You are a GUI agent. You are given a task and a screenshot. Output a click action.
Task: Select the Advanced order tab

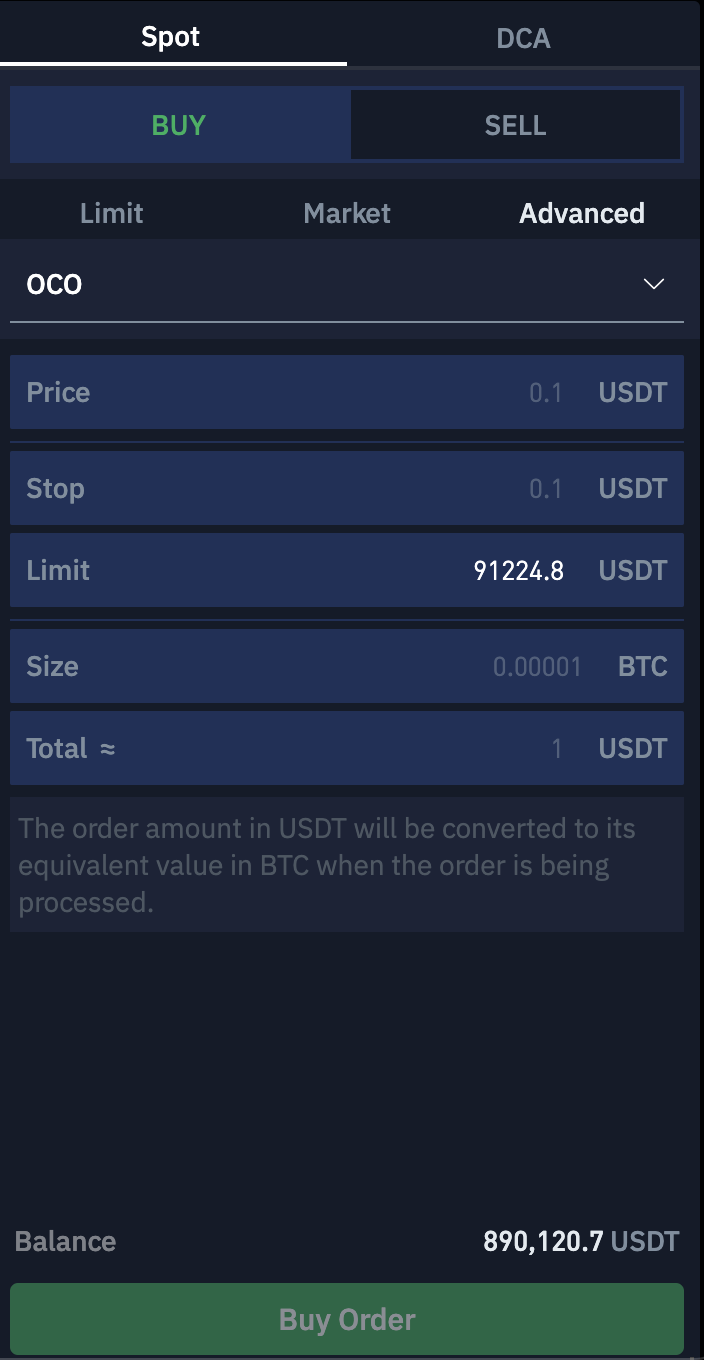pos(582,213)
